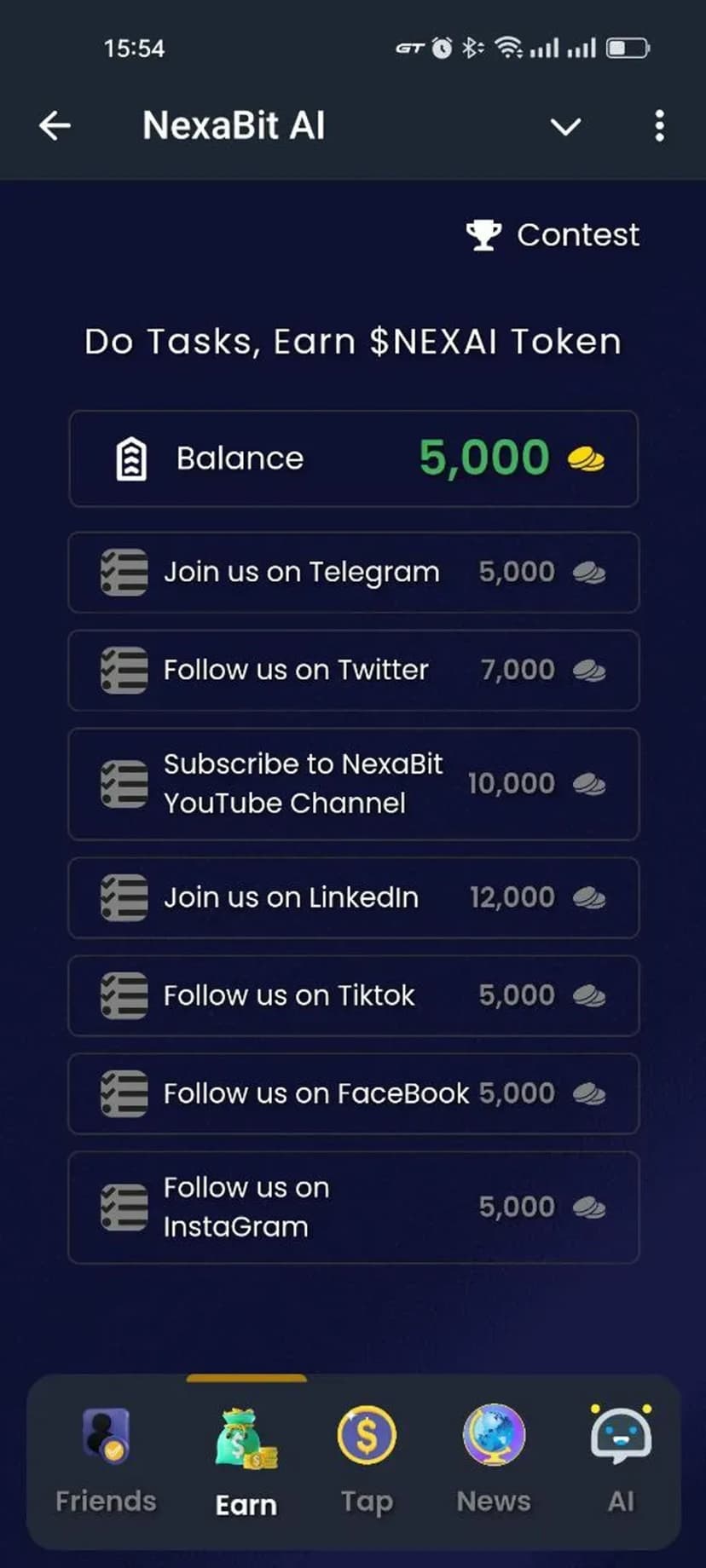Expand the NexaBit AI dropdown chevron
The width and height of the screenshot is (706, 1568).
tap(565, 127)
